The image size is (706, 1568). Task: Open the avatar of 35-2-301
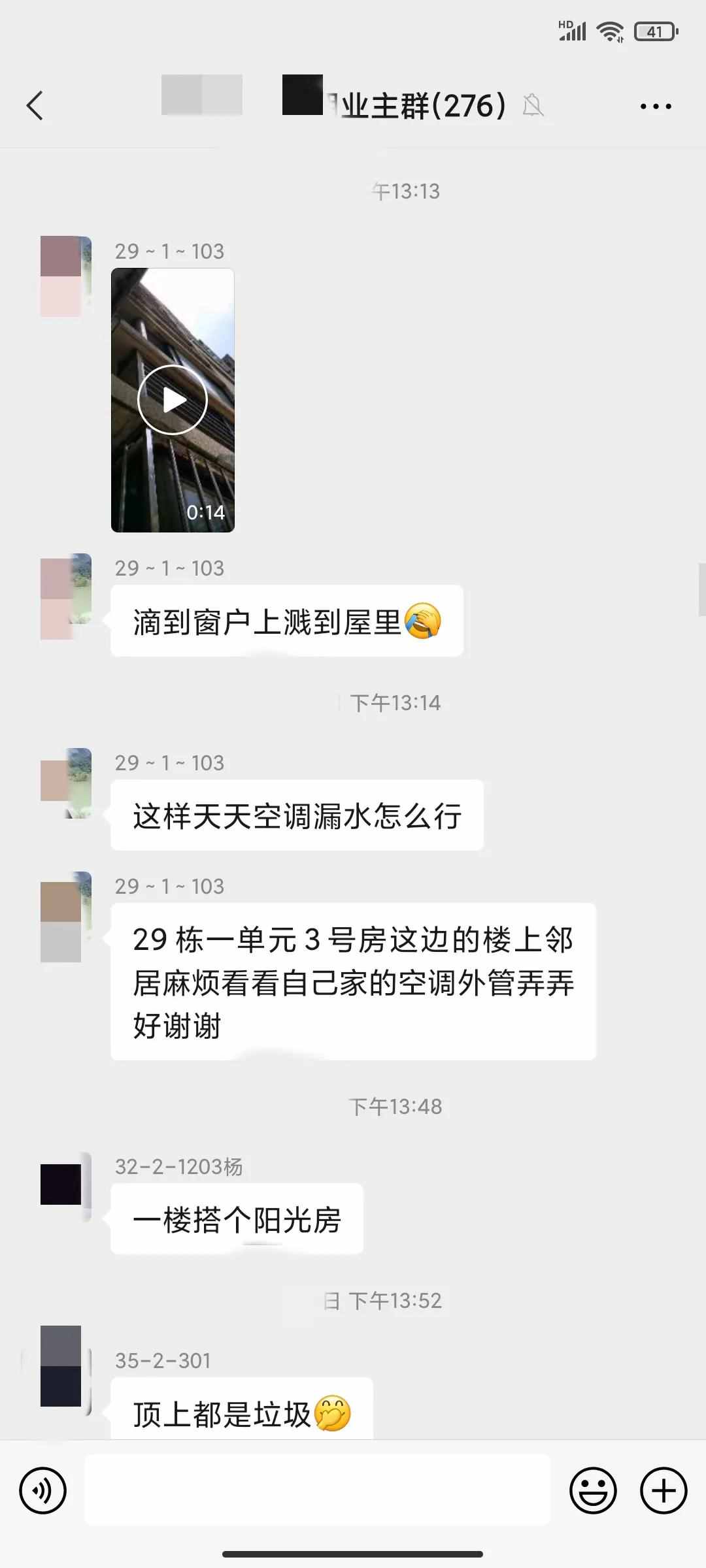coord(66,1366)
